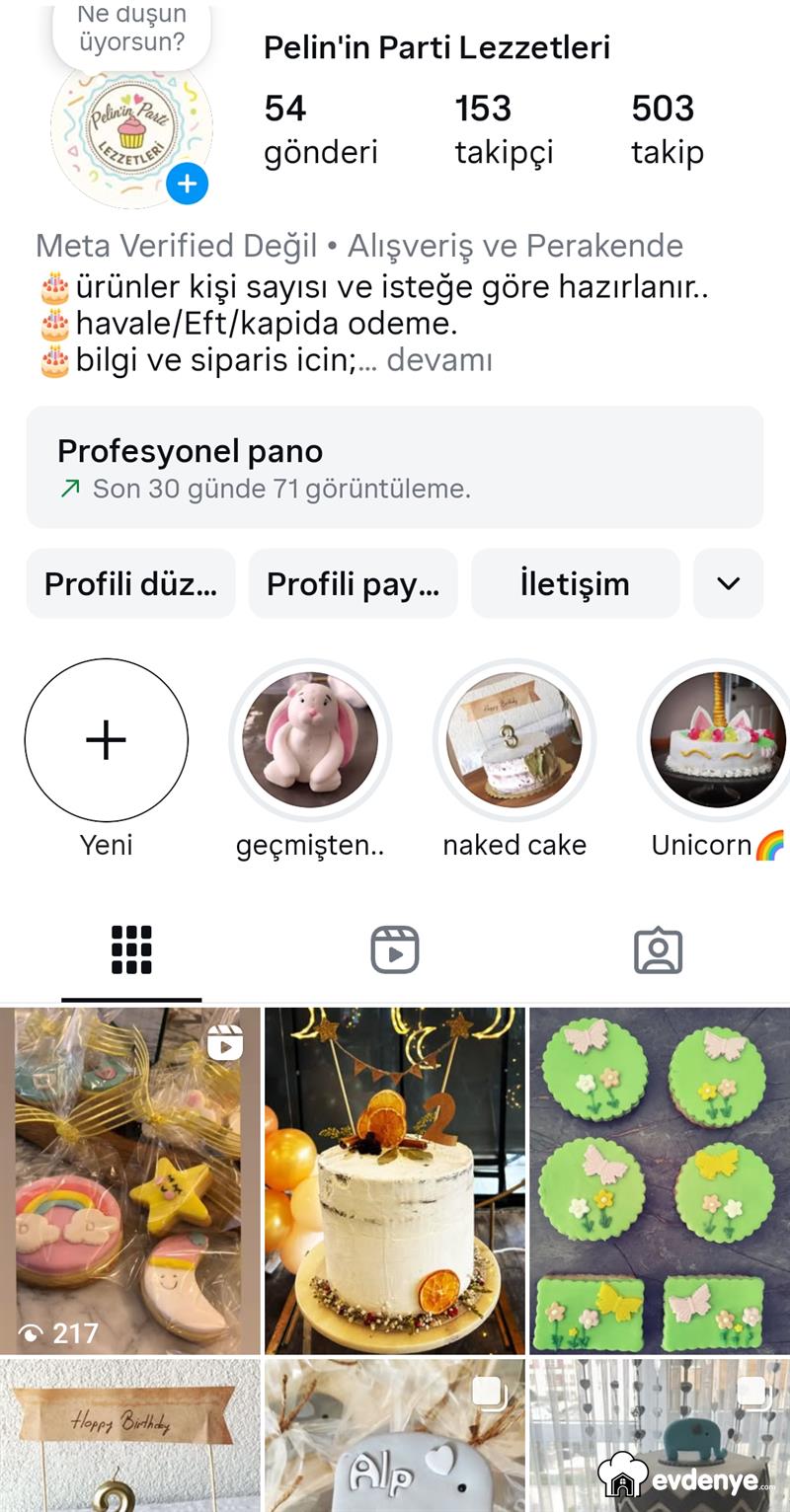Open the geçmişten.. story highlight
This screenshot has width=790, height=1512.
(310, 740)
